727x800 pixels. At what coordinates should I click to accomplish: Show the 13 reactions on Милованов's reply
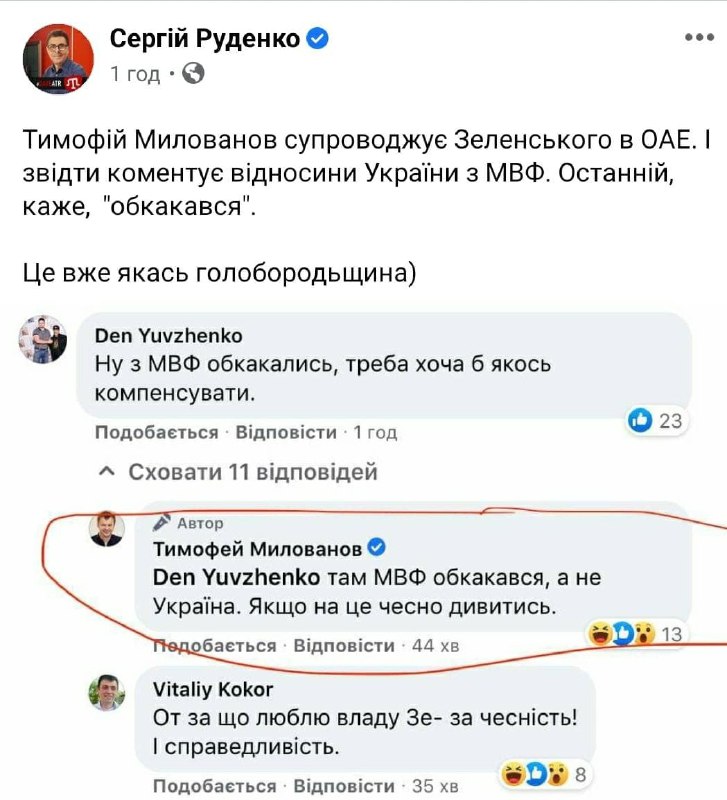636,633
